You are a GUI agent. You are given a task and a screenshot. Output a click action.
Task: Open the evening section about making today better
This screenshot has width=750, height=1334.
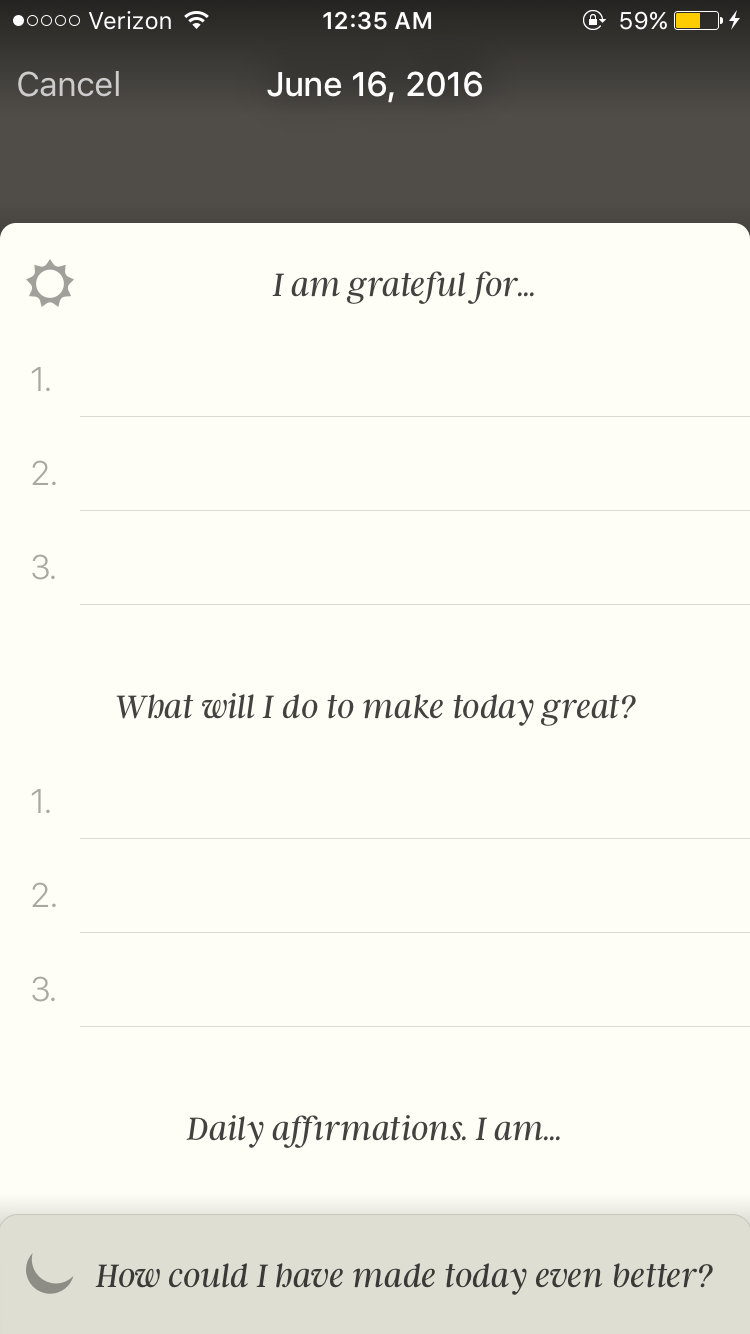(x=375, y=1274)
